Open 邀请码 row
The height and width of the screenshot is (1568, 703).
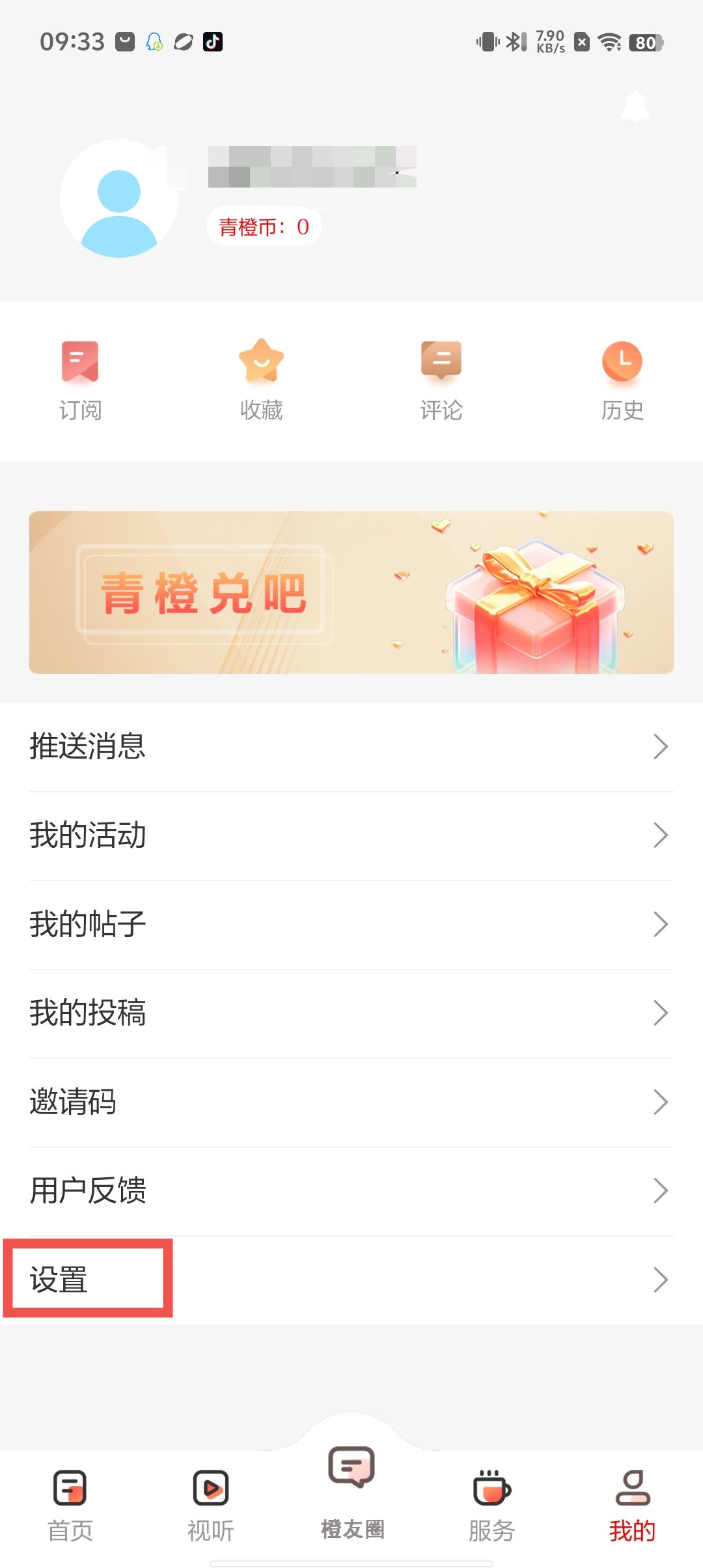coord(351,1102)
